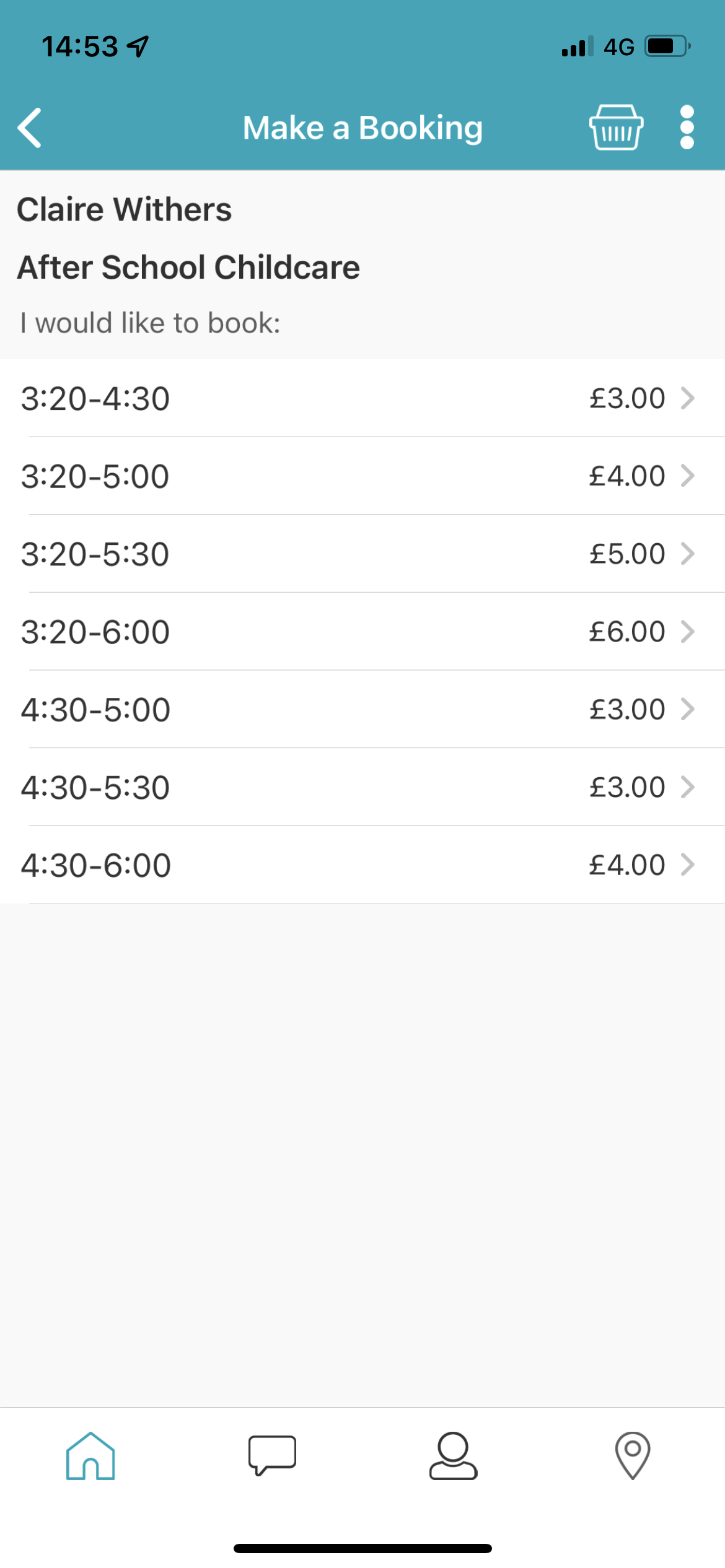Screen dimensions: 725x1568
Task: Open the location pin tab
Action: (633, 1456)
